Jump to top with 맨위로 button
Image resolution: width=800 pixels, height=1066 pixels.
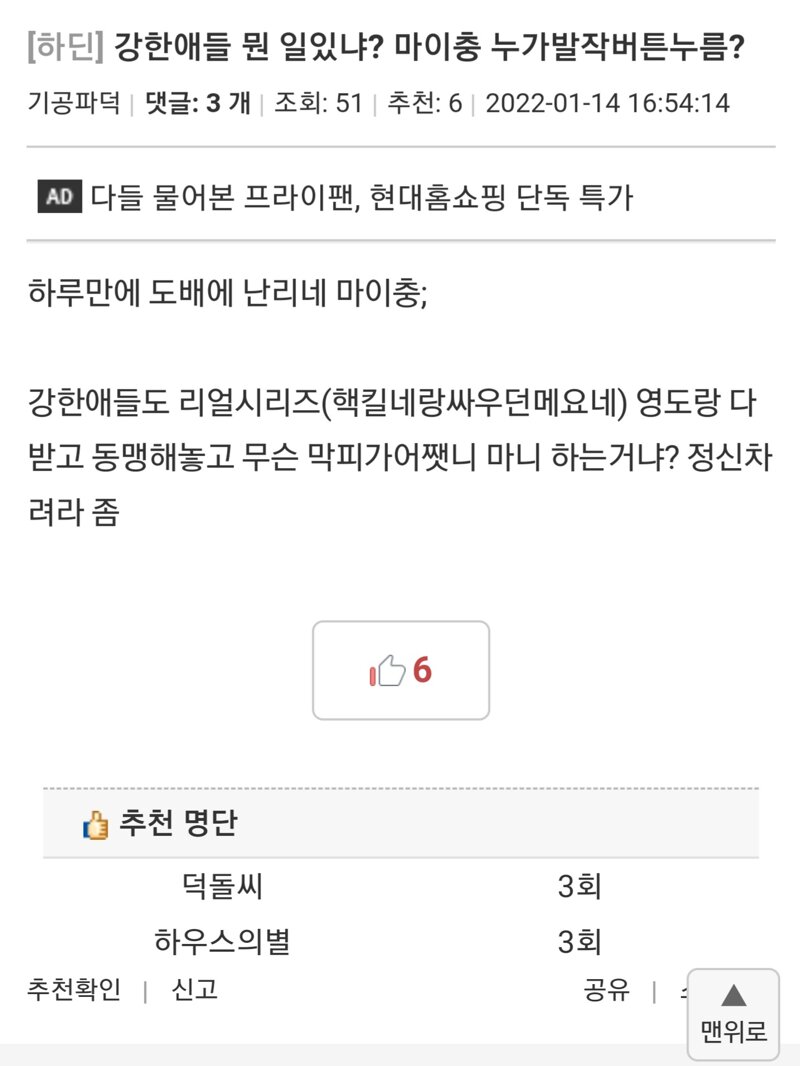tap(733, 1014)
